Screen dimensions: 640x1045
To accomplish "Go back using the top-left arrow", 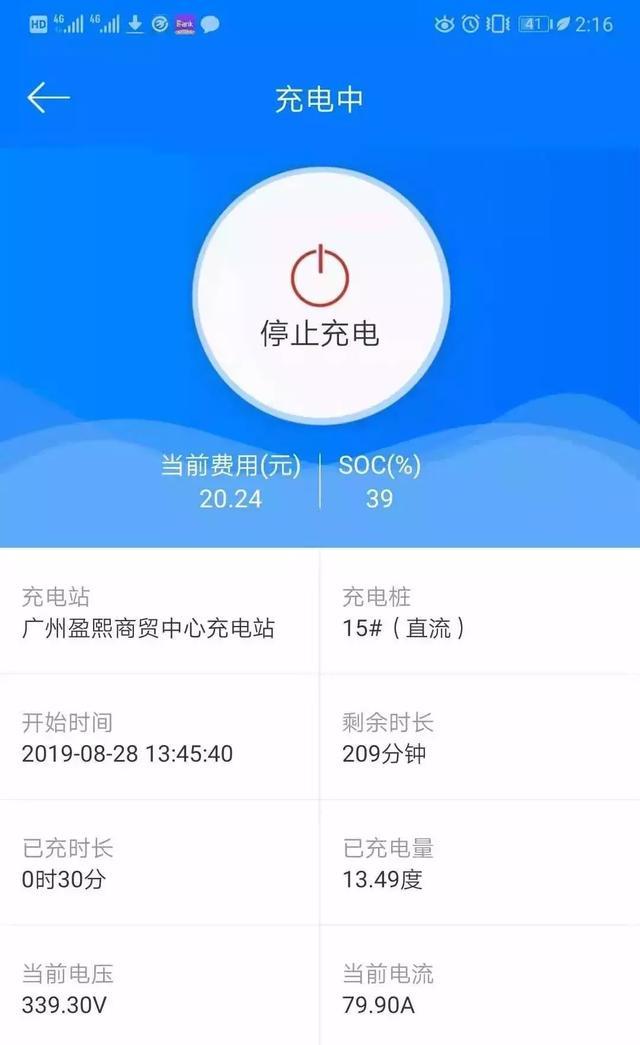I will (x=48, y=98).
